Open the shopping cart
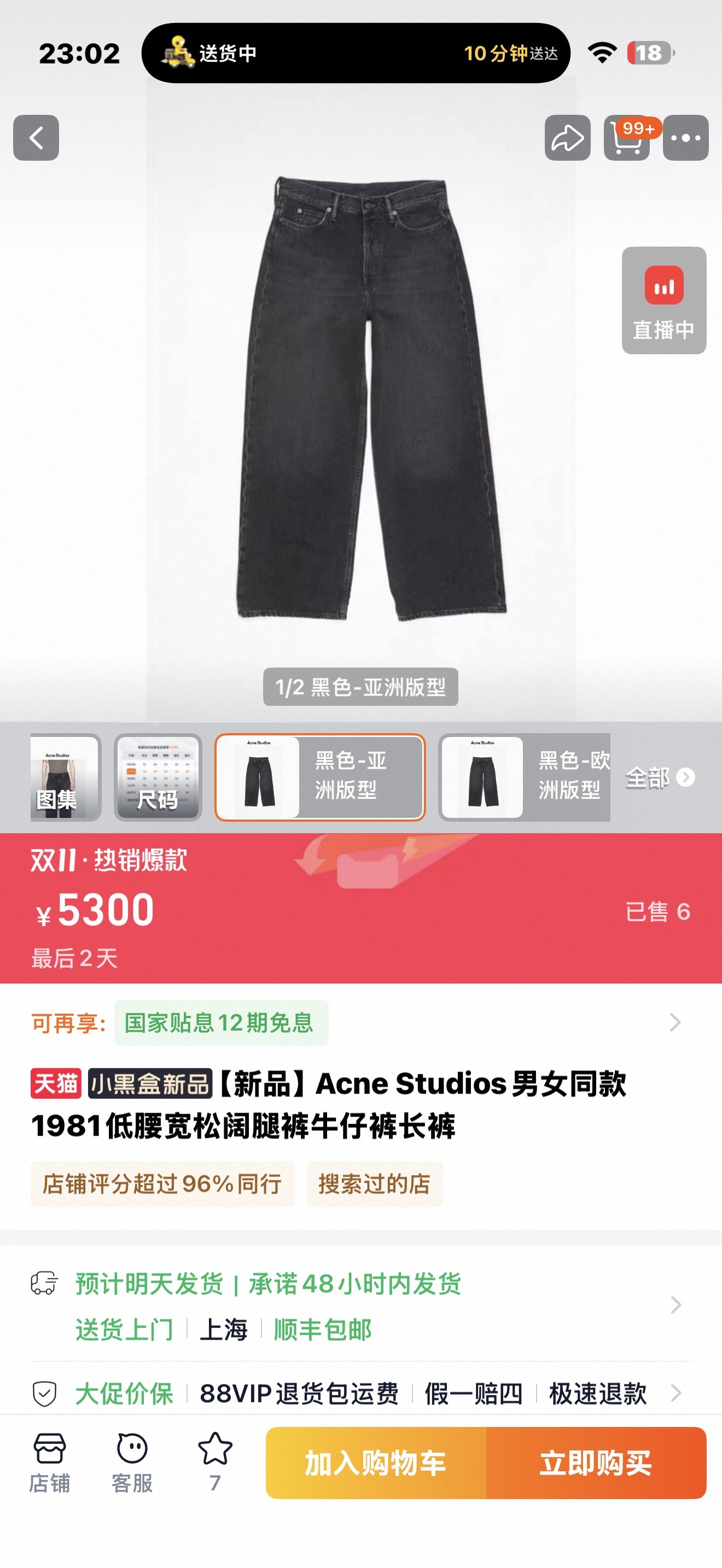 tap(626, 138)
